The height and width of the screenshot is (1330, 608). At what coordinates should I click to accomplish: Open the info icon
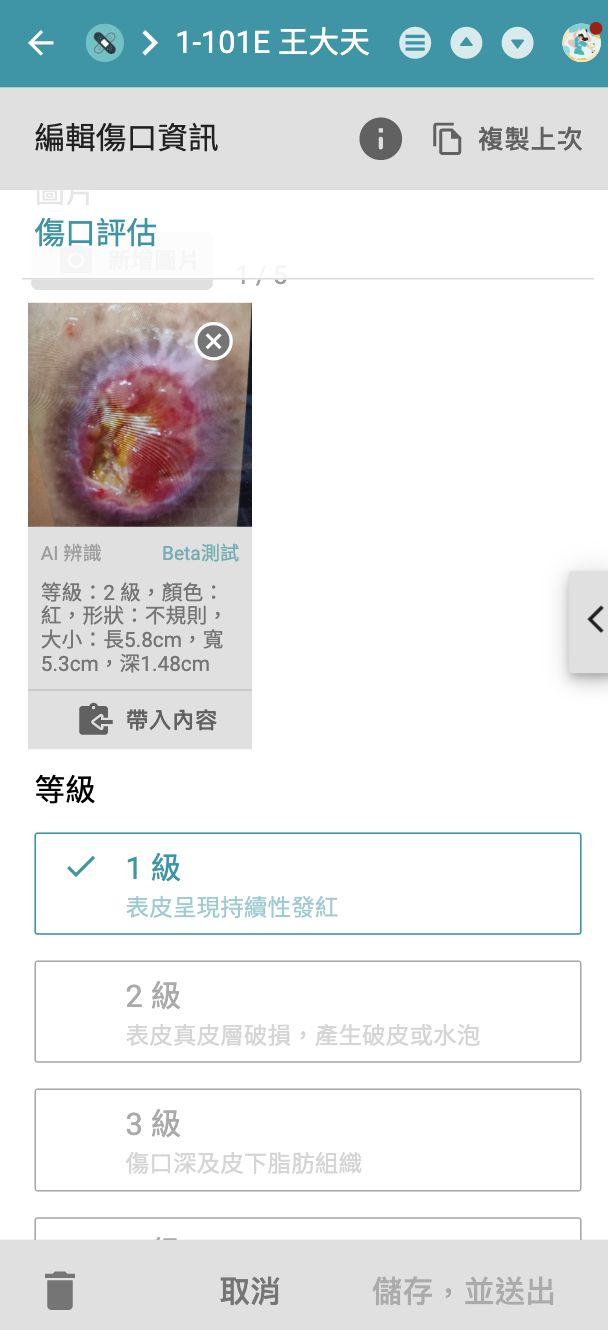(380, 139)
